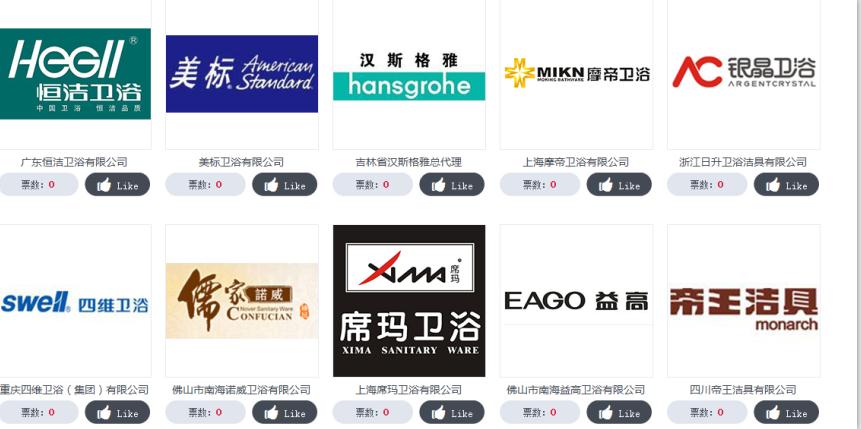Open the Hegll 恒洁卫浴 brand tile
Viewport: 861px width, 429px height.
(74, 73)
